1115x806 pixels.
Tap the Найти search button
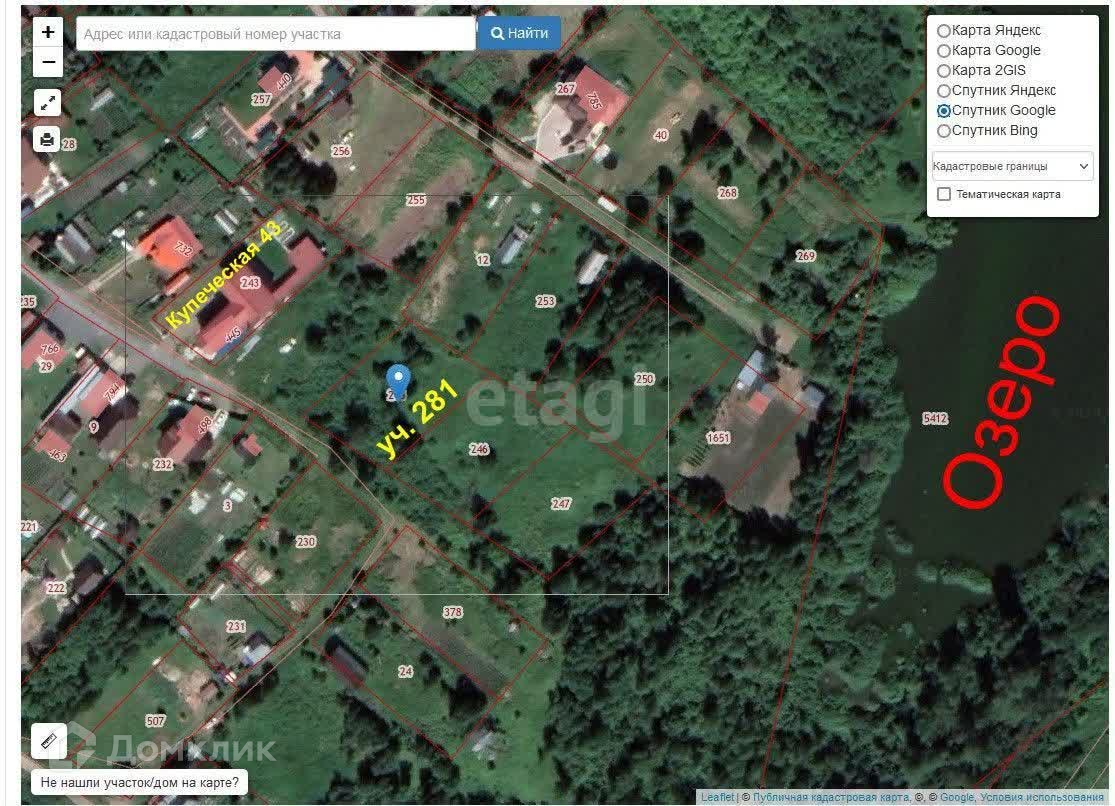click(519, 33)
